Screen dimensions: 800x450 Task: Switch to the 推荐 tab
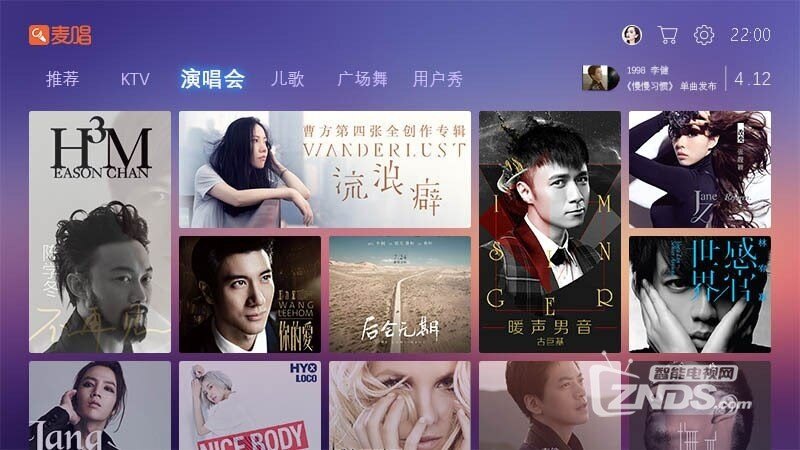point(62,79)
